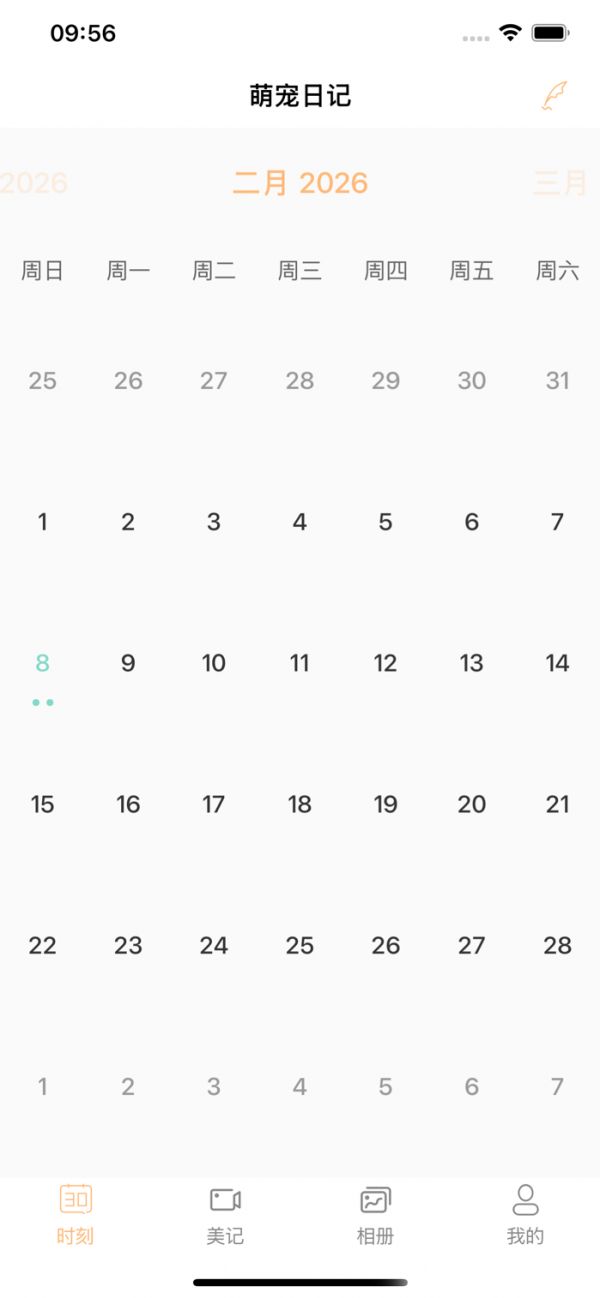Select grayed-out January date 31
This screenshot has height=1298, width=600.
click(557, 380)
